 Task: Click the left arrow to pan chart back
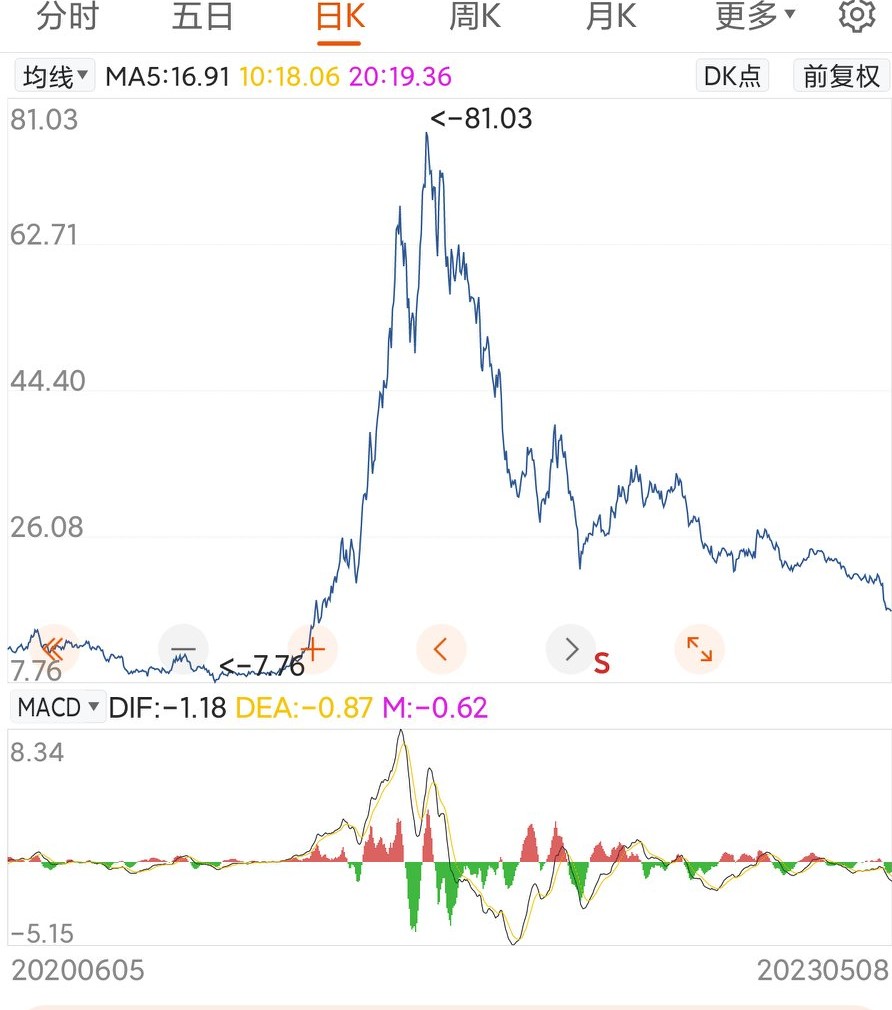pyautogui.click(x=441, y=649)
